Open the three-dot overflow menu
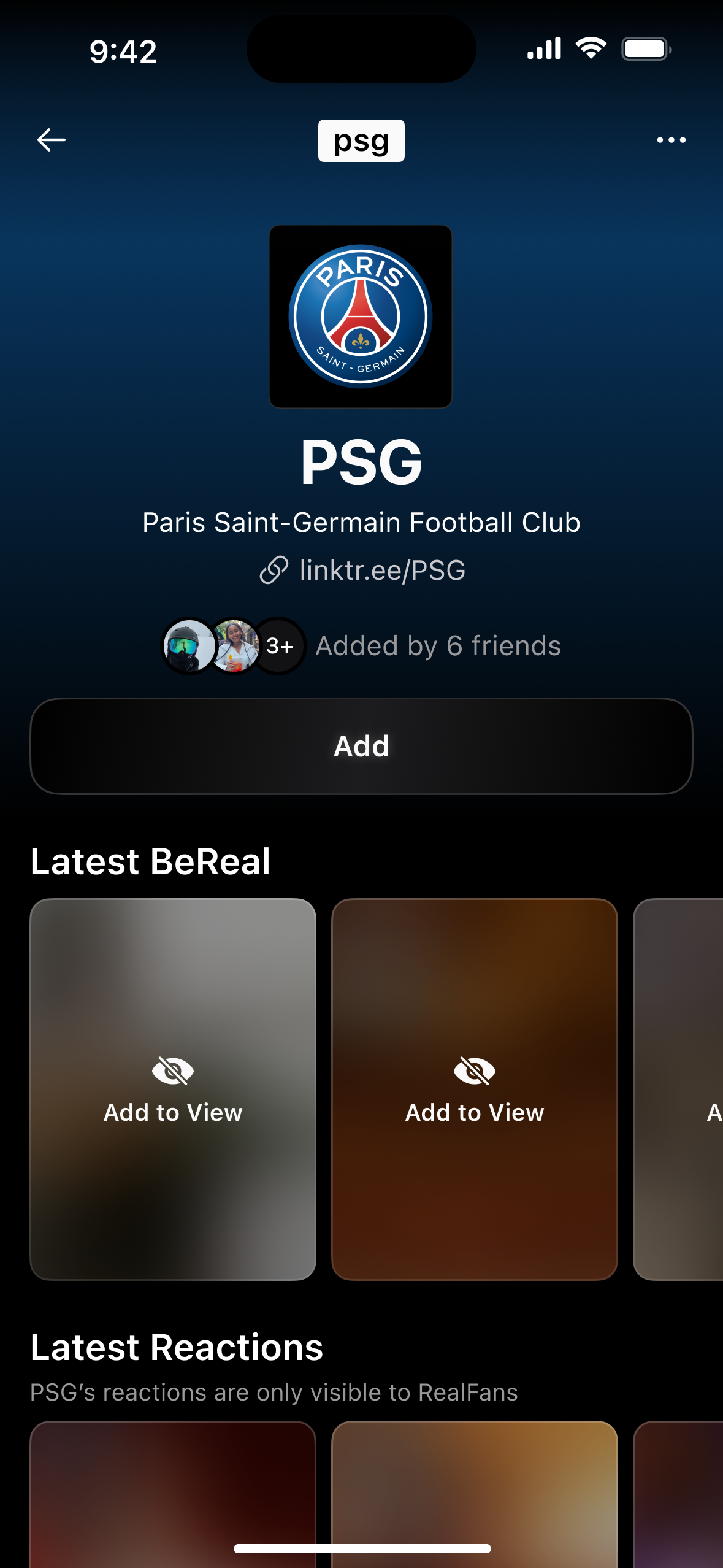723x1568 pixels. tap(671, 140)
